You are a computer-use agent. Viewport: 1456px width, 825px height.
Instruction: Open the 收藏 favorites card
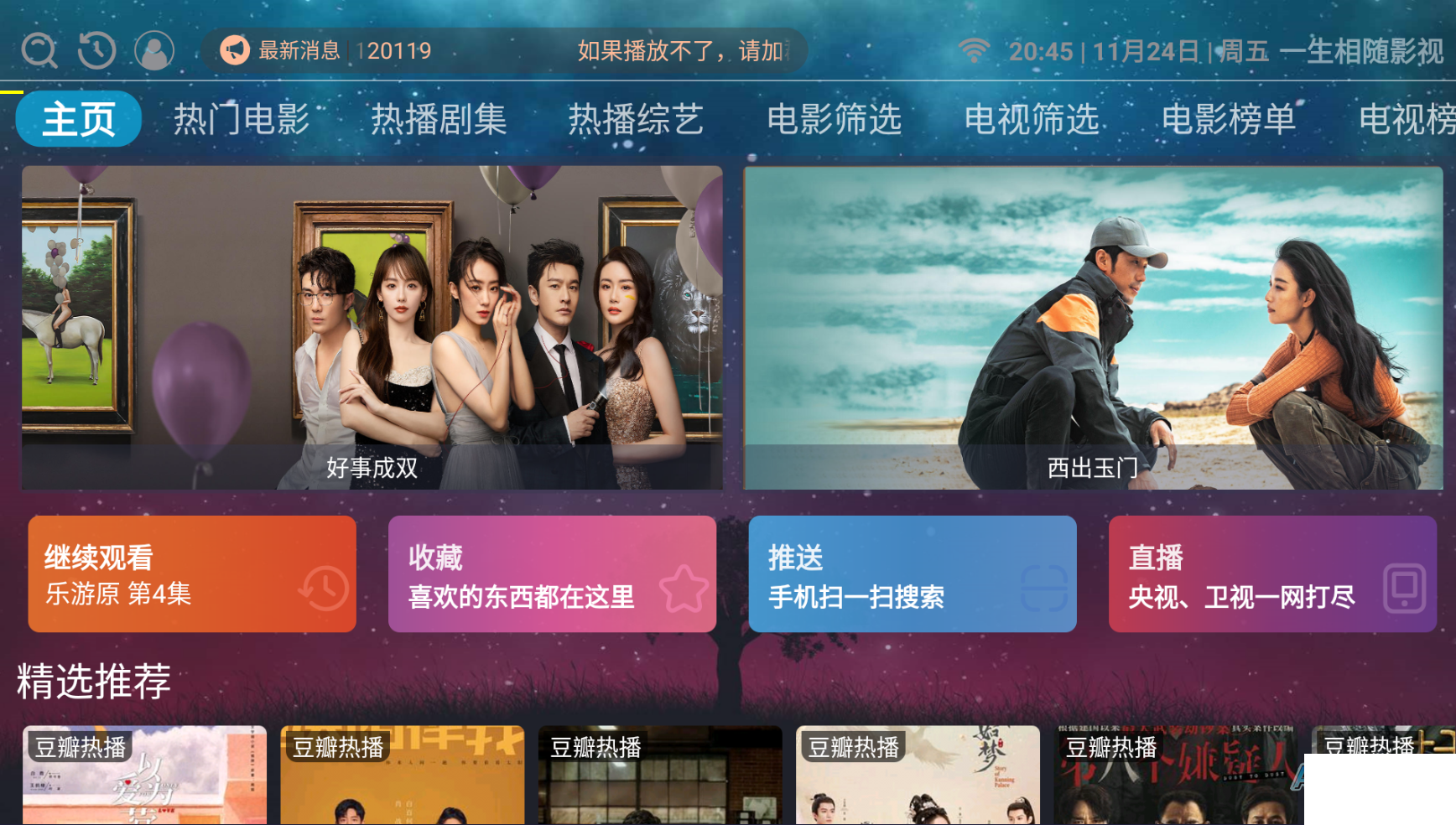click(x=552, y=573)
